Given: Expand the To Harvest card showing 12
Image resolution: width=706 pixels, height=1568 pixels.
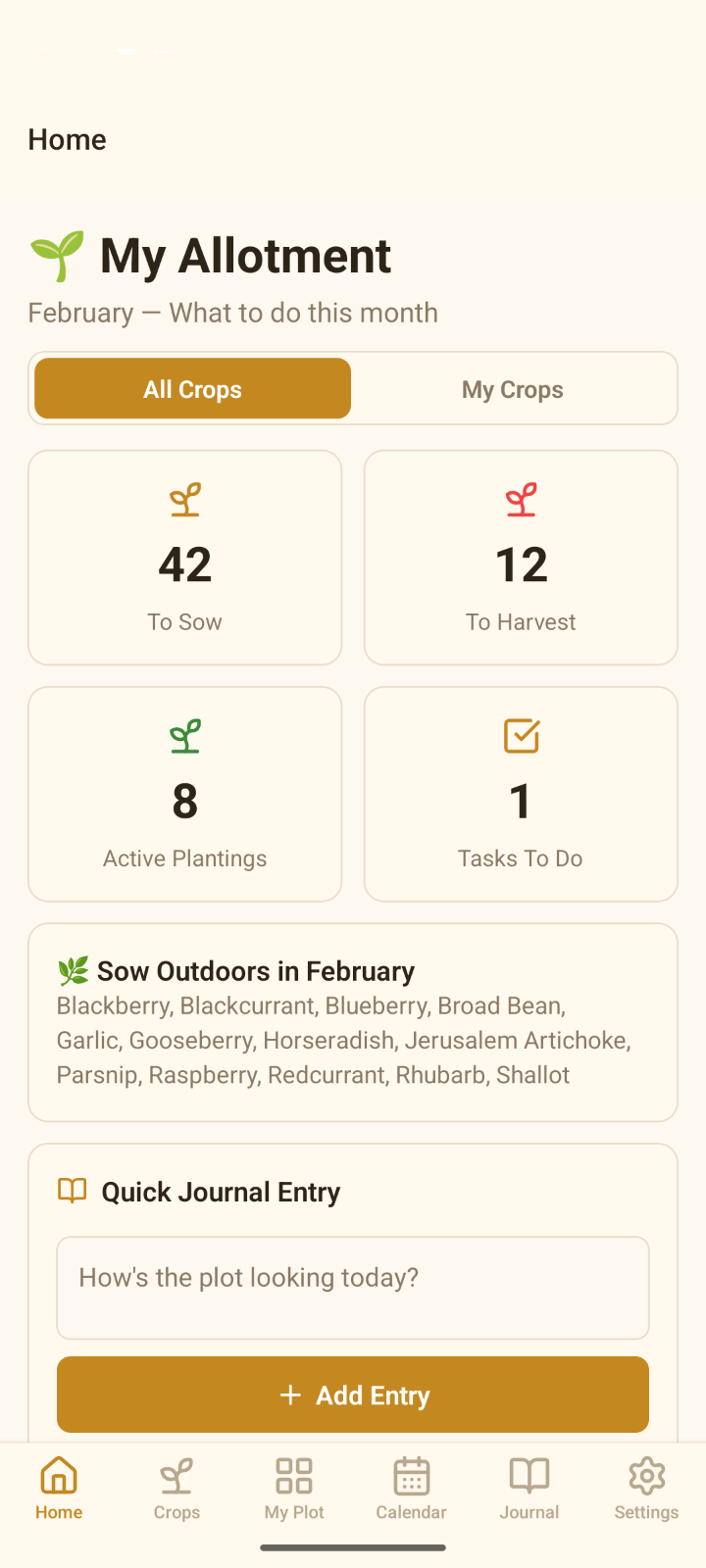Looking at the screenshot, I should coord(521,557).
